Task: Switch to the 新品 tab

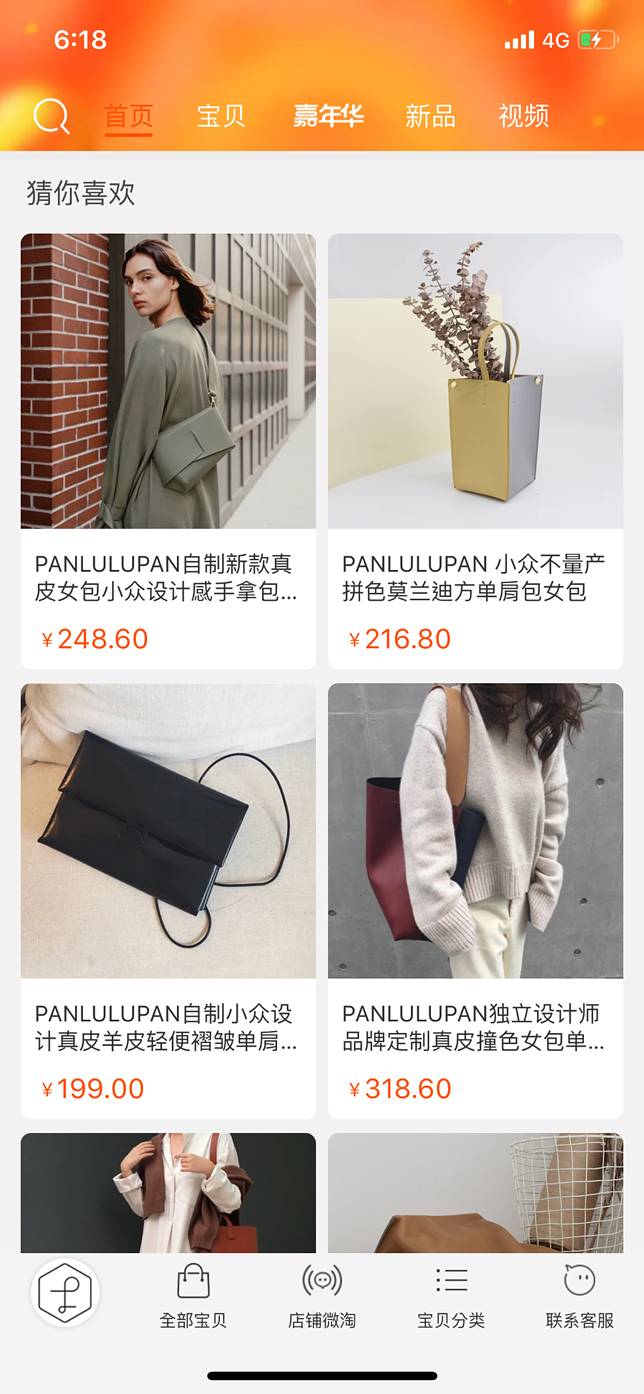Action: (430, 117)
